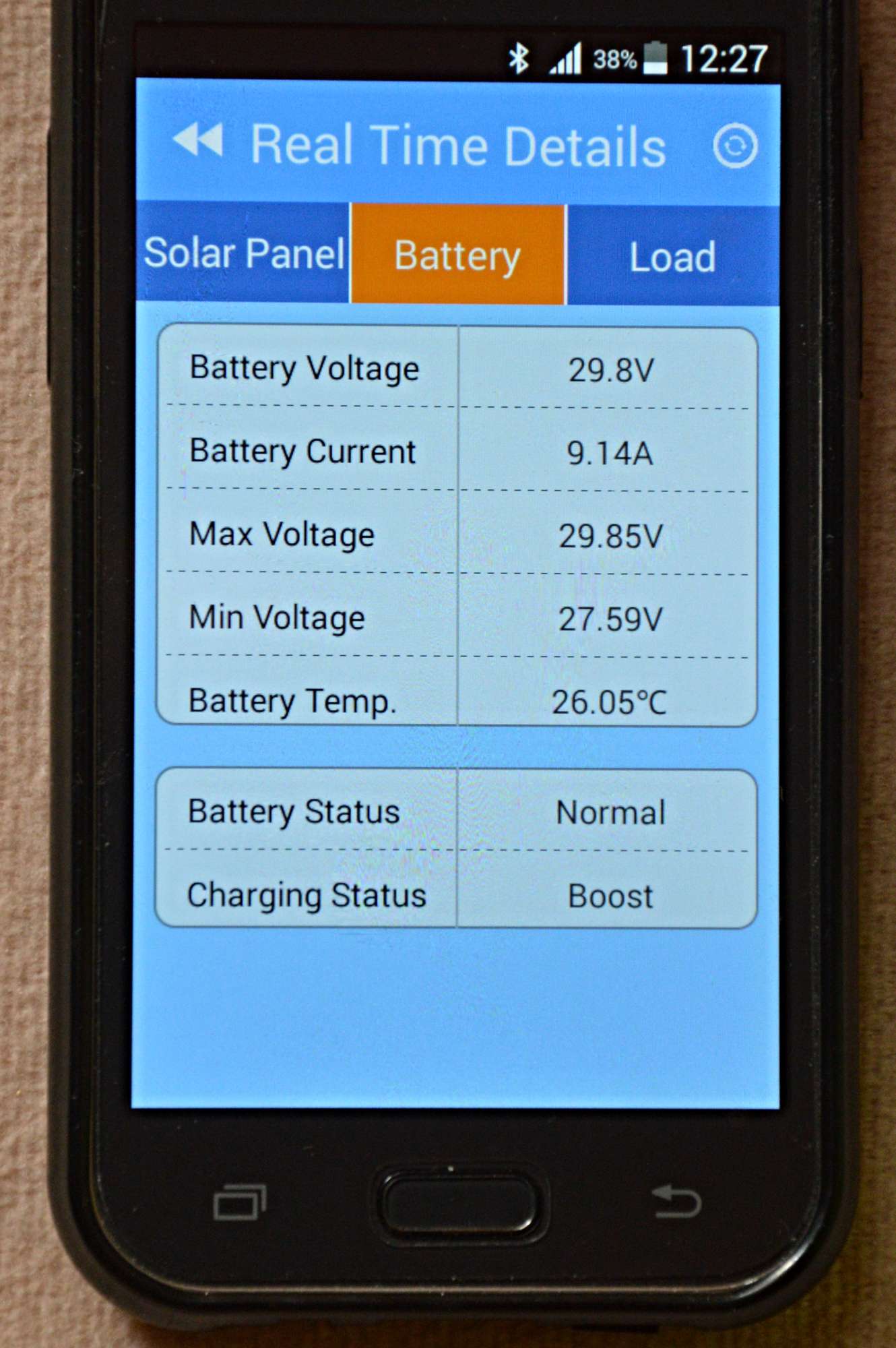
Task: Open the Load tab
Action: pos(672,257)
